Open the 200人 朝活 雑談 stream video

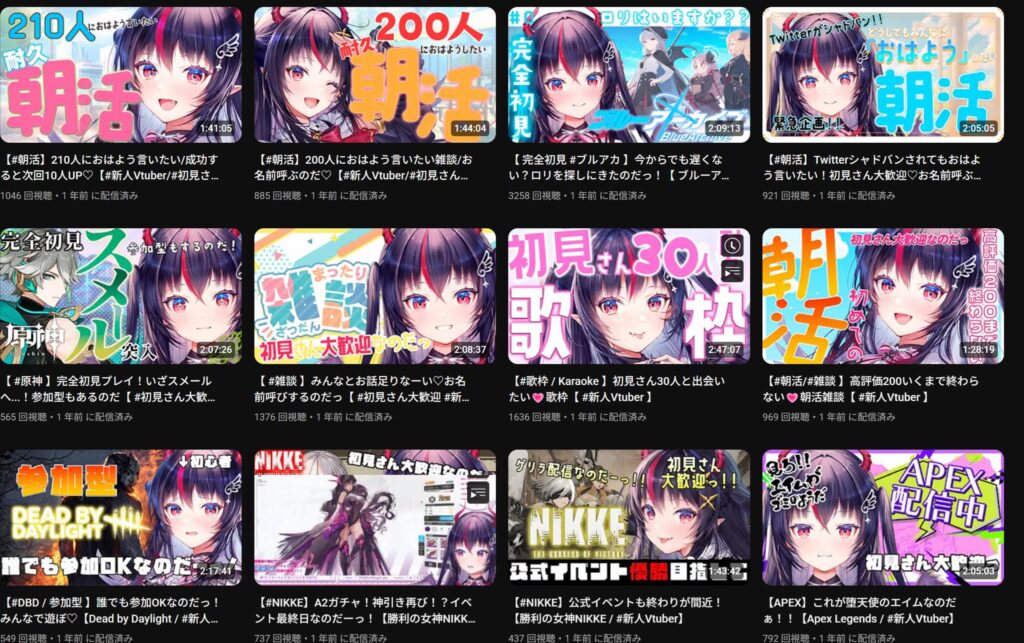click(x=374, y=75)
